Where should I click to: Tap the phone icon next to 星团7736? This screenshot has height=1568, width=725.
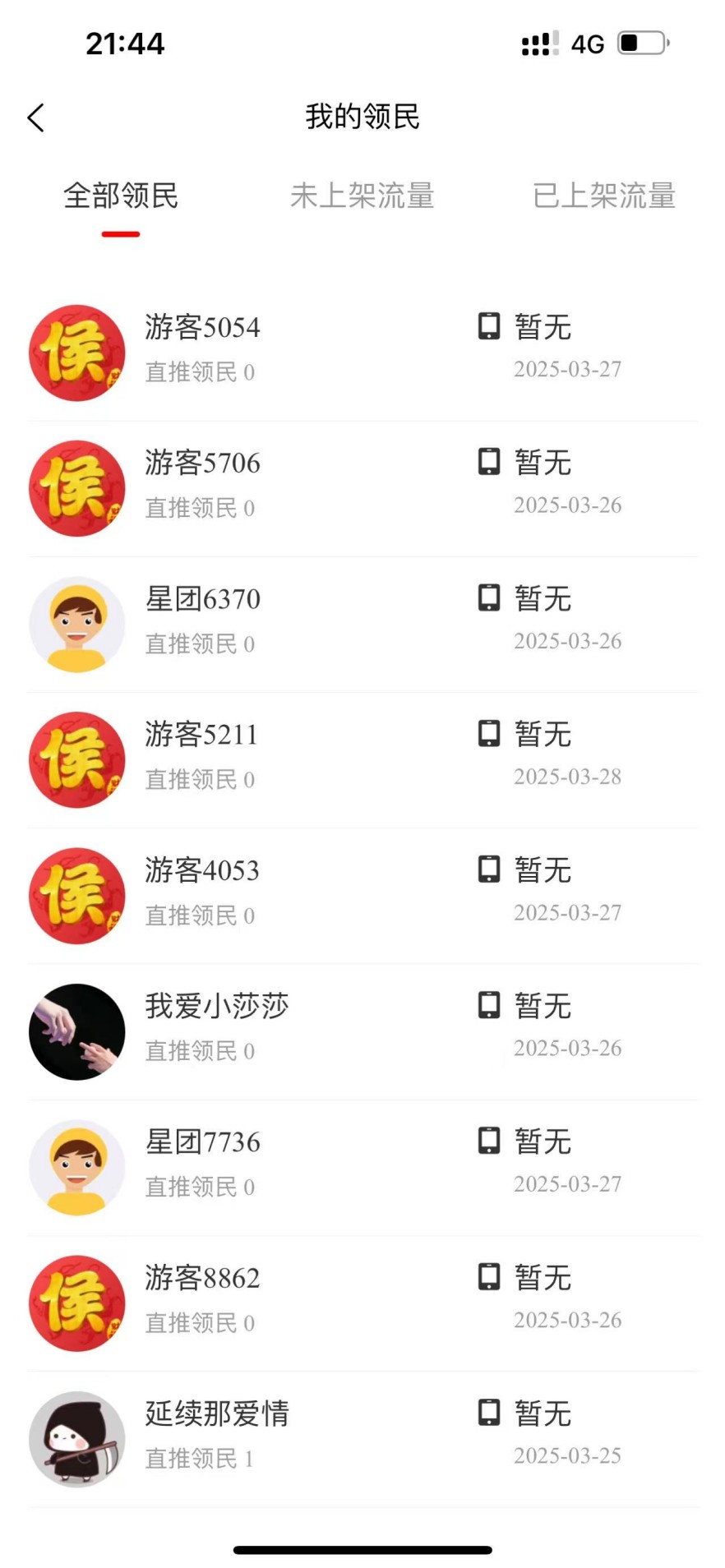point(489,1140)
